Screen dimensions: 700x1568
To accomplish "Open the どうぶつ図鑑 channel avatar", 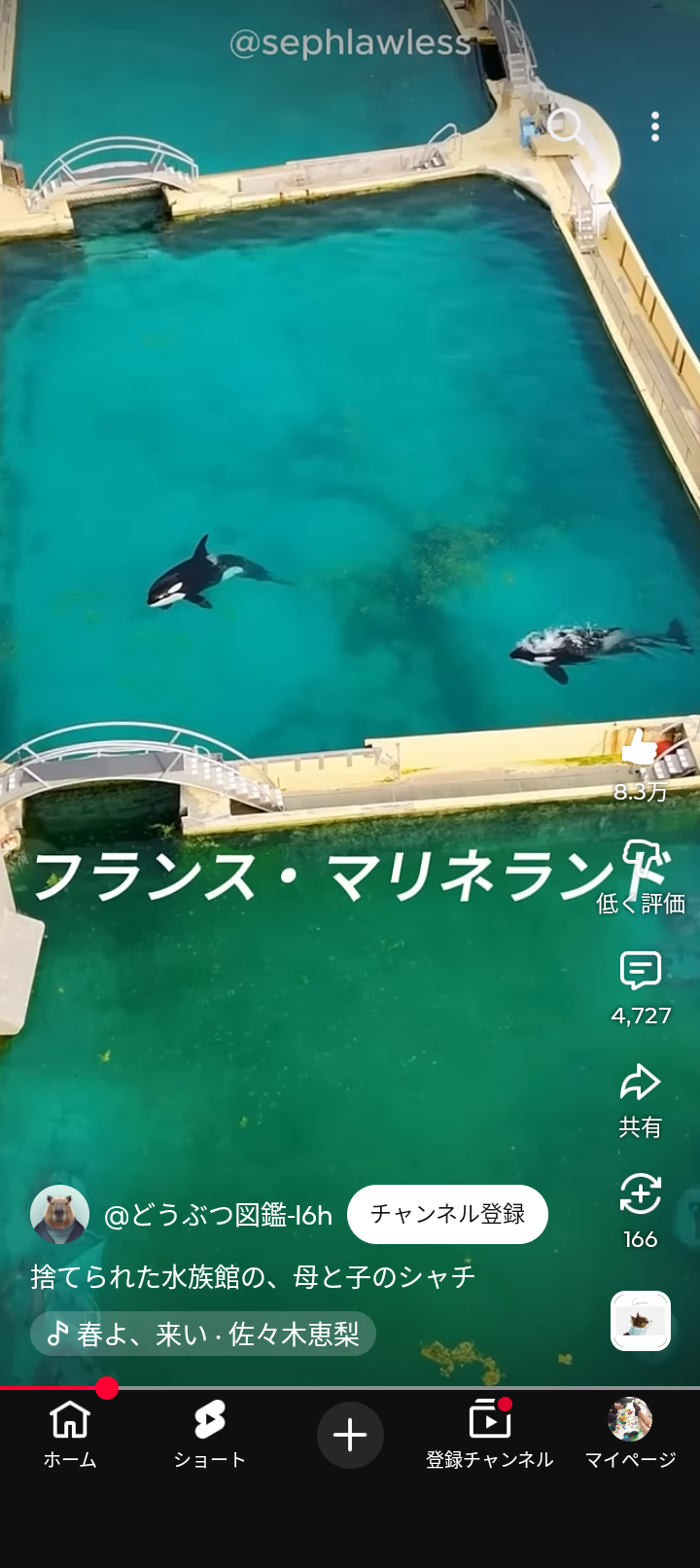I will pos(60,1215).
